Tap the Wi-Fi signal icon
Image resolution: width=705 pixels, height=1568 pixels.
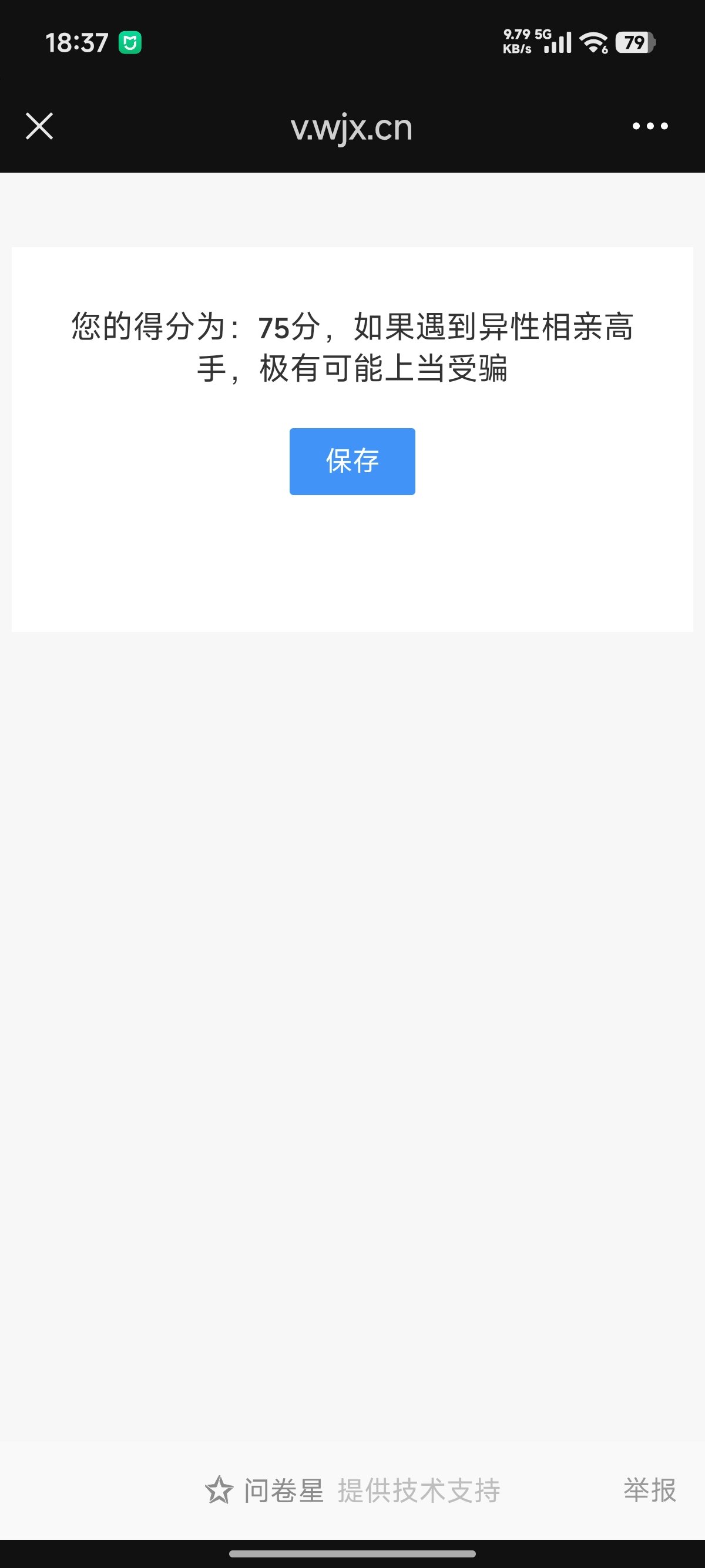593,43
